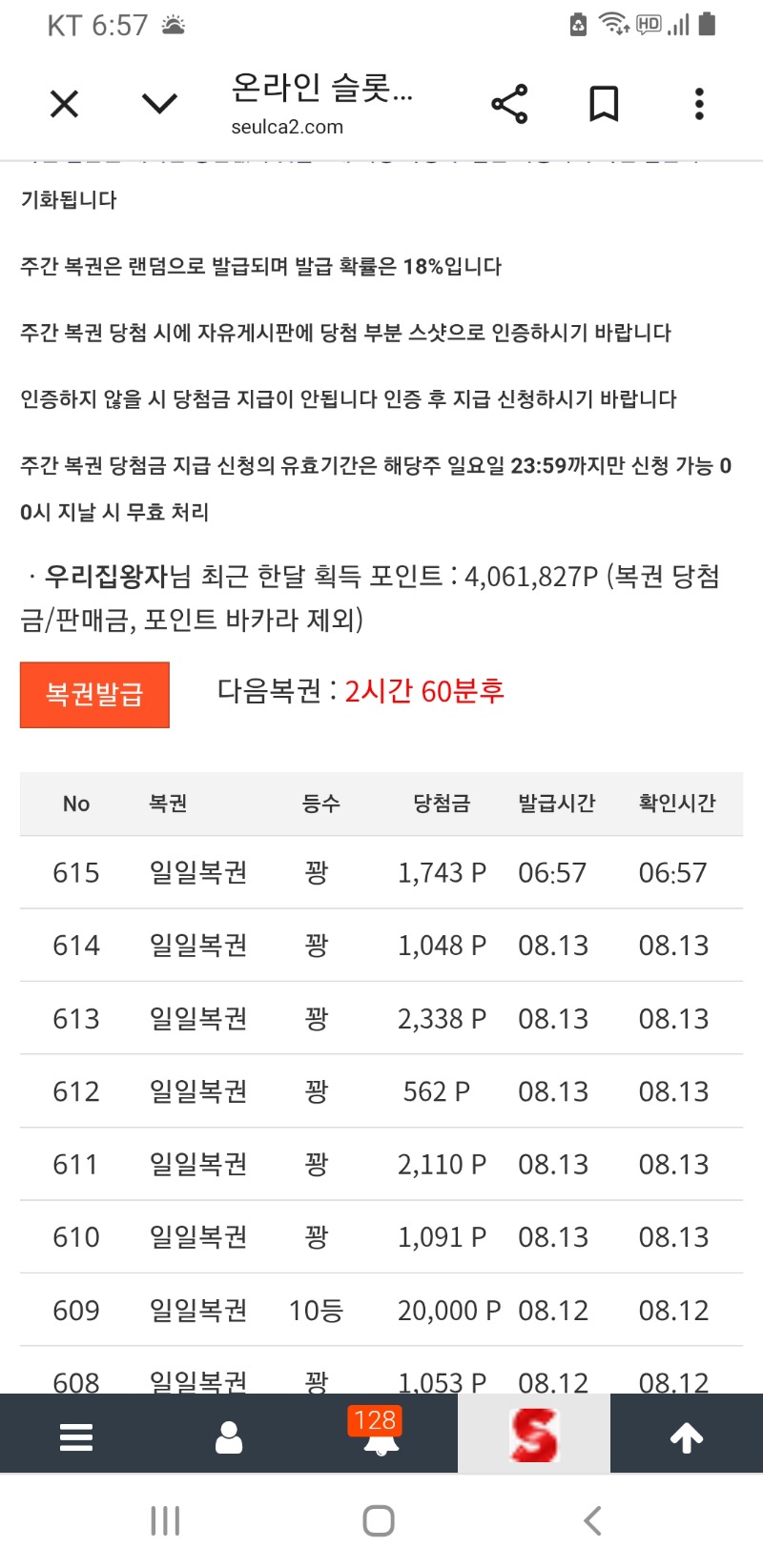Image resolution: width=763 pixels, height=1568 pixels.
Task: Close the in-app browser tab
Action: coord(64,103)
